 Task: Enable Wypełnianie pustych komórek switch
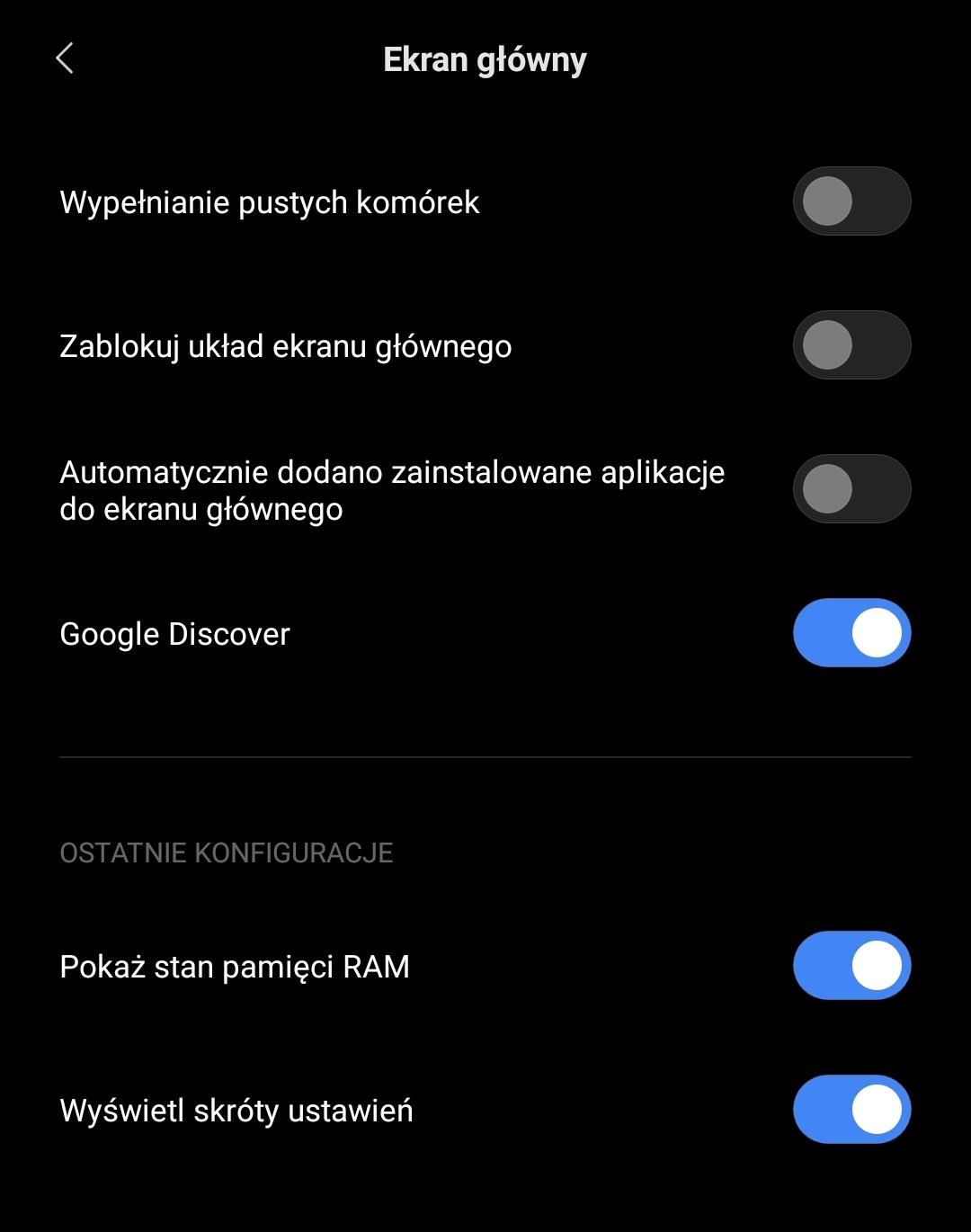851,201
